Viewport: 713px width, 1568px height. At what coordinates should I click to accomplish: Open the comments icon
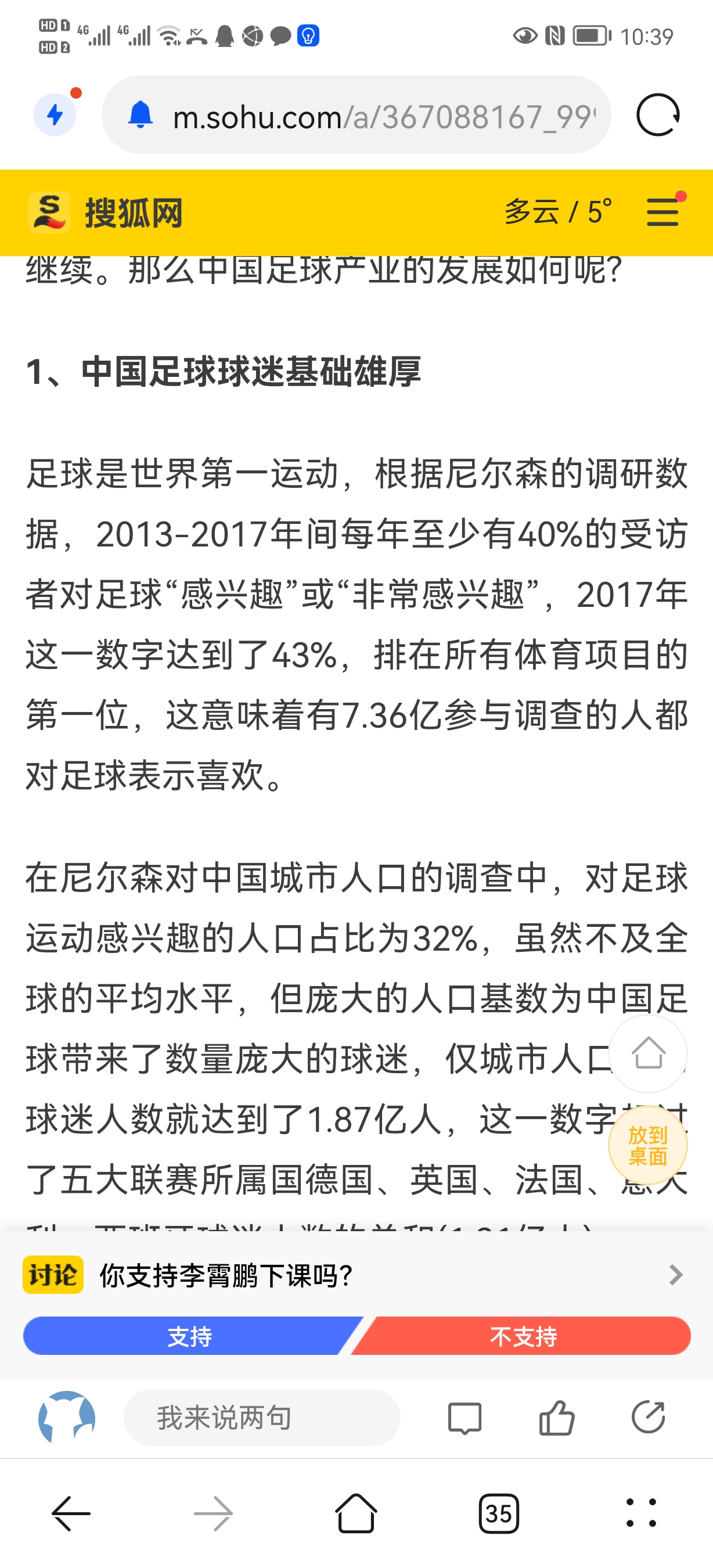pyautogui.click(x=464, y=1418)
